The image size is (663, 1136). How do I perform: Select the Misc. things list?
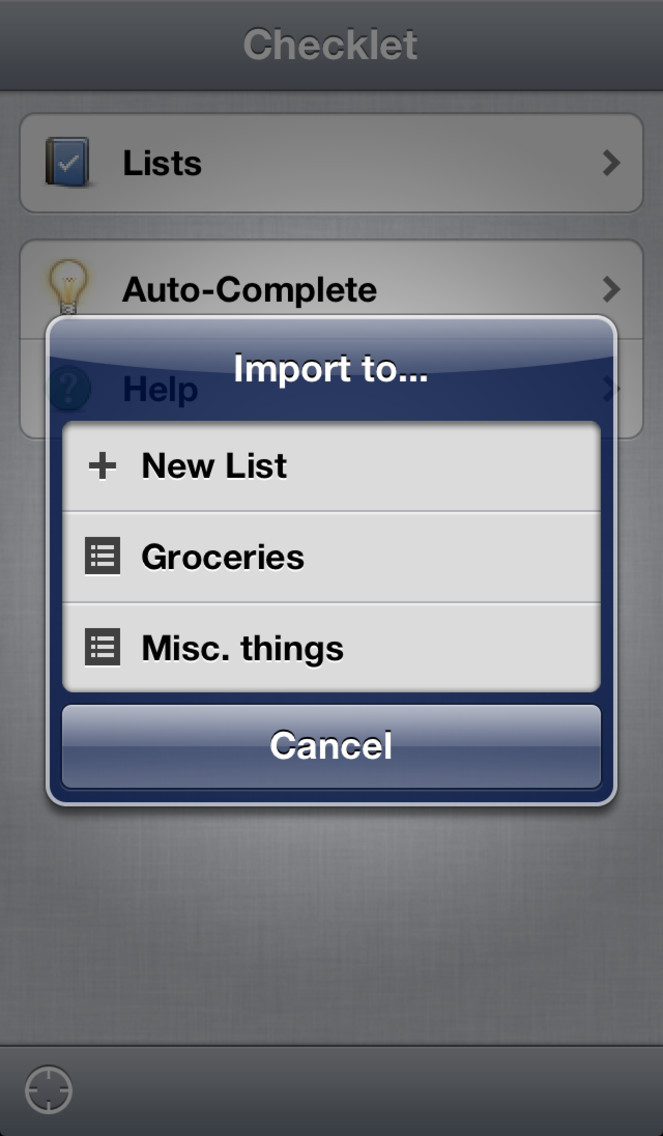[x=331, y=648]
